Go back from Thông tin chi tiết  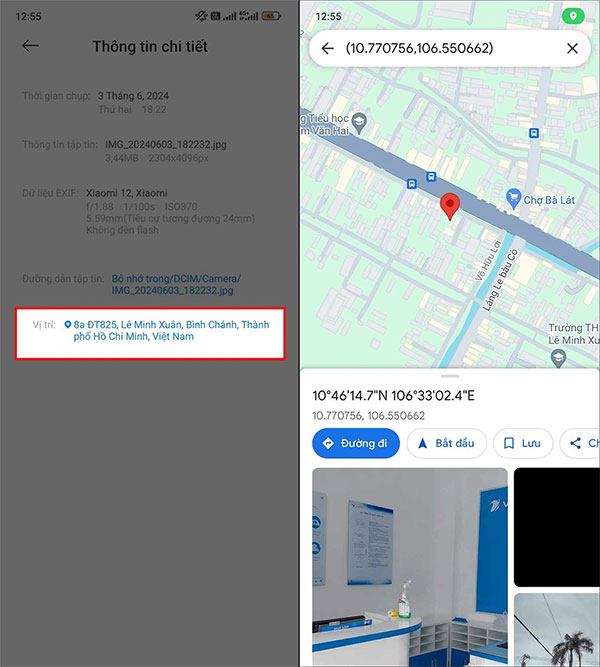pyautogui.click(x=31, y=46)
